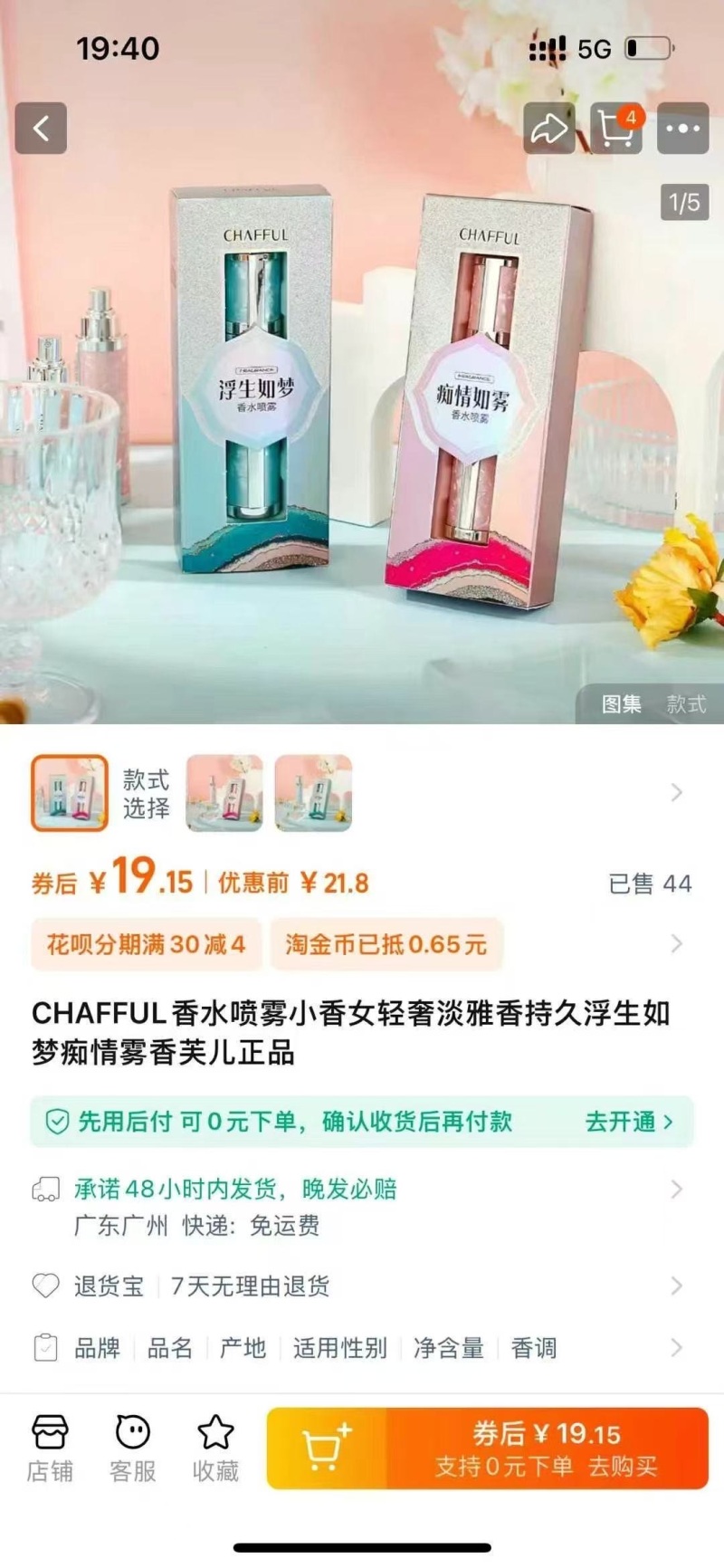Switch to the 图集 tab

(622, 703)
